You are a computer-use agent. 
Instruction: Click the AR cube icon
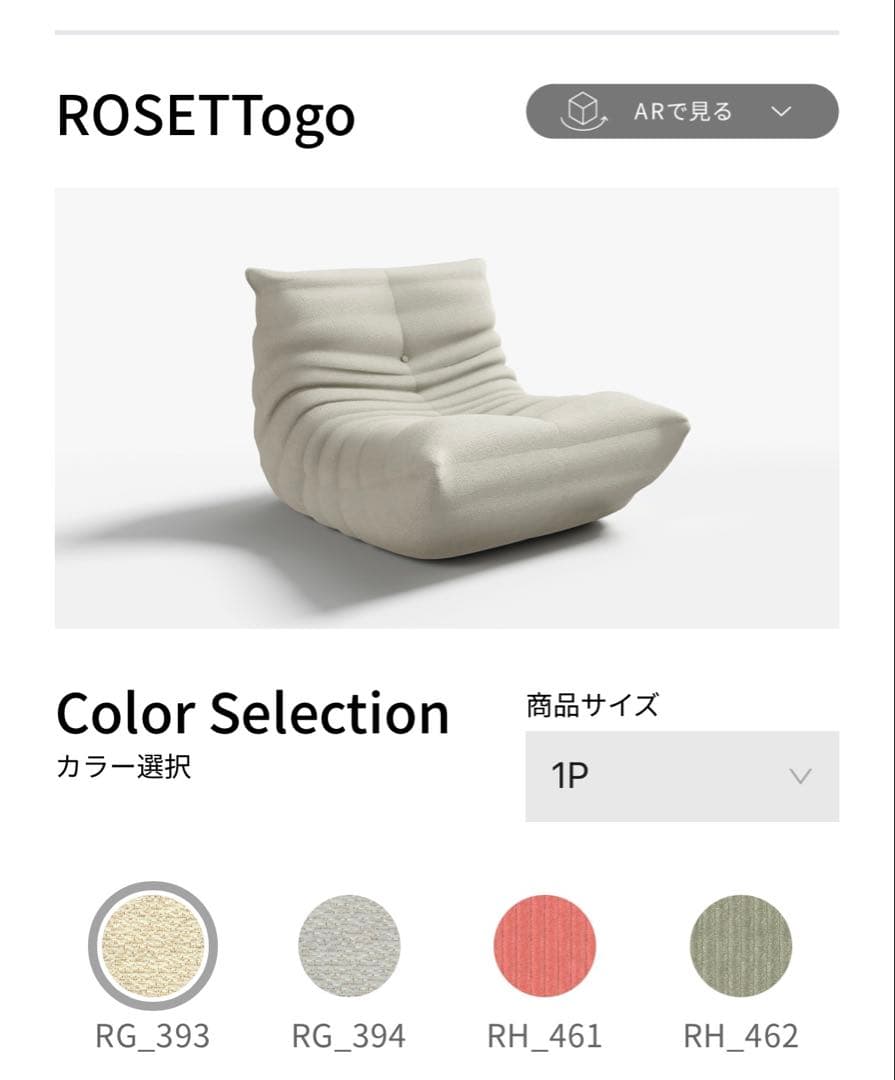[x=581, y=112]
